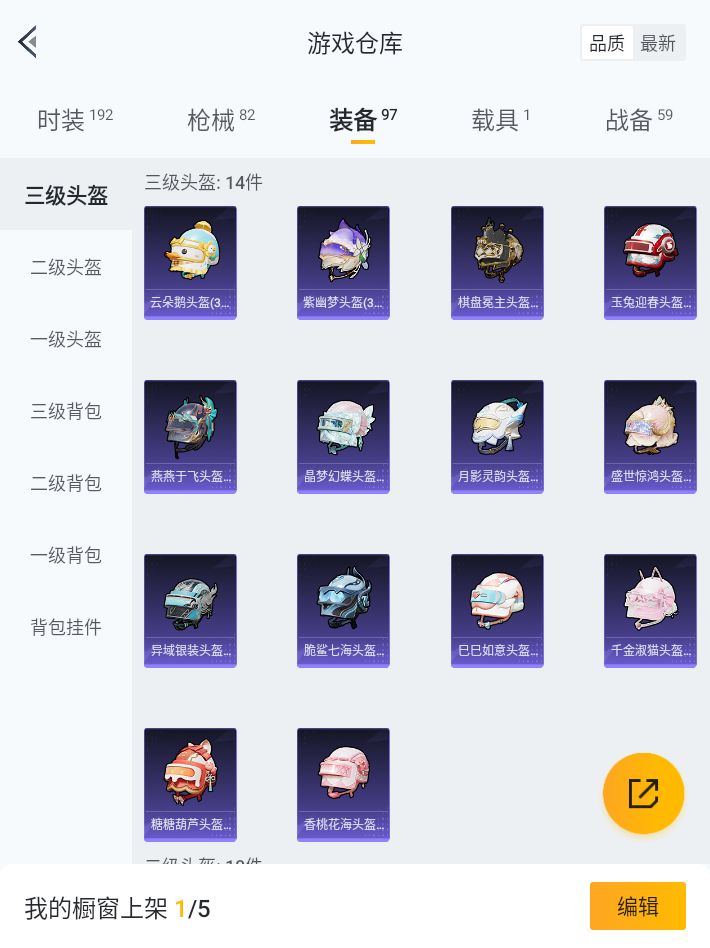Open 背包挂件 category
Viewport: 710px width, 948px height.
coord(66,627)
